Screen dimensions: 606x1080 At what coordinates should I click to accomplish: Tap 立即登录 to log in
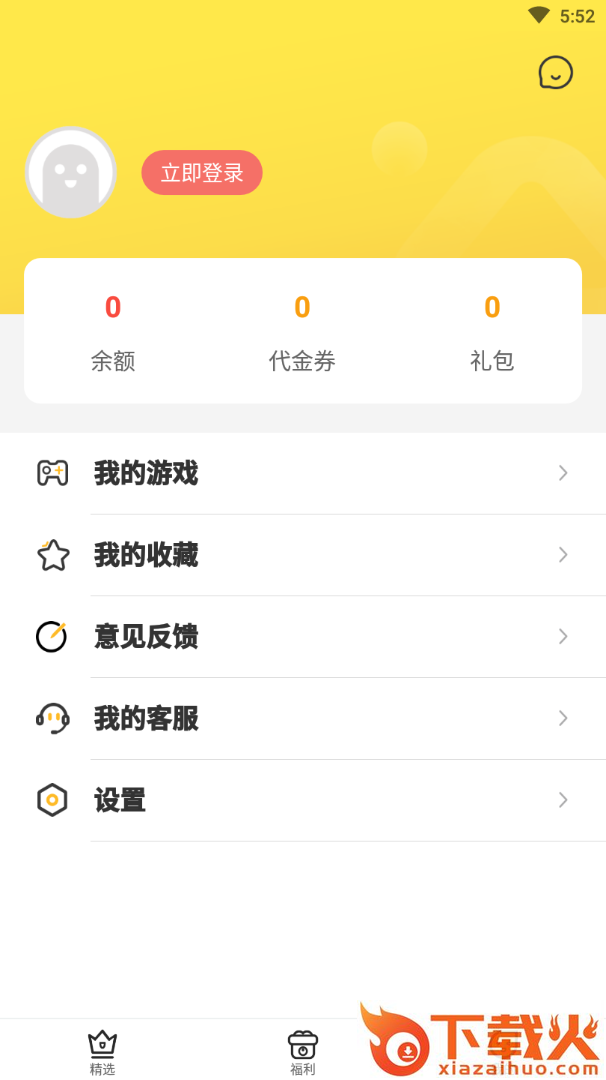[202, 173]
